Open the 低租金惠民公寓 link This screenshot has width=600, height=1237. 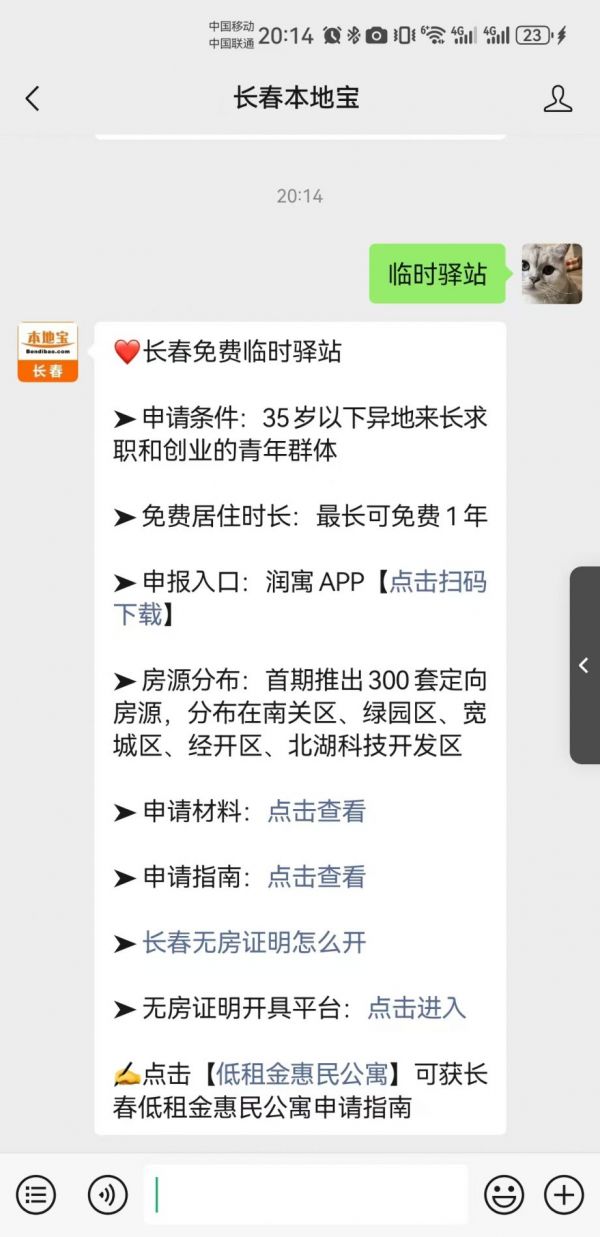pyautogui.click(x=302, y=1075)
